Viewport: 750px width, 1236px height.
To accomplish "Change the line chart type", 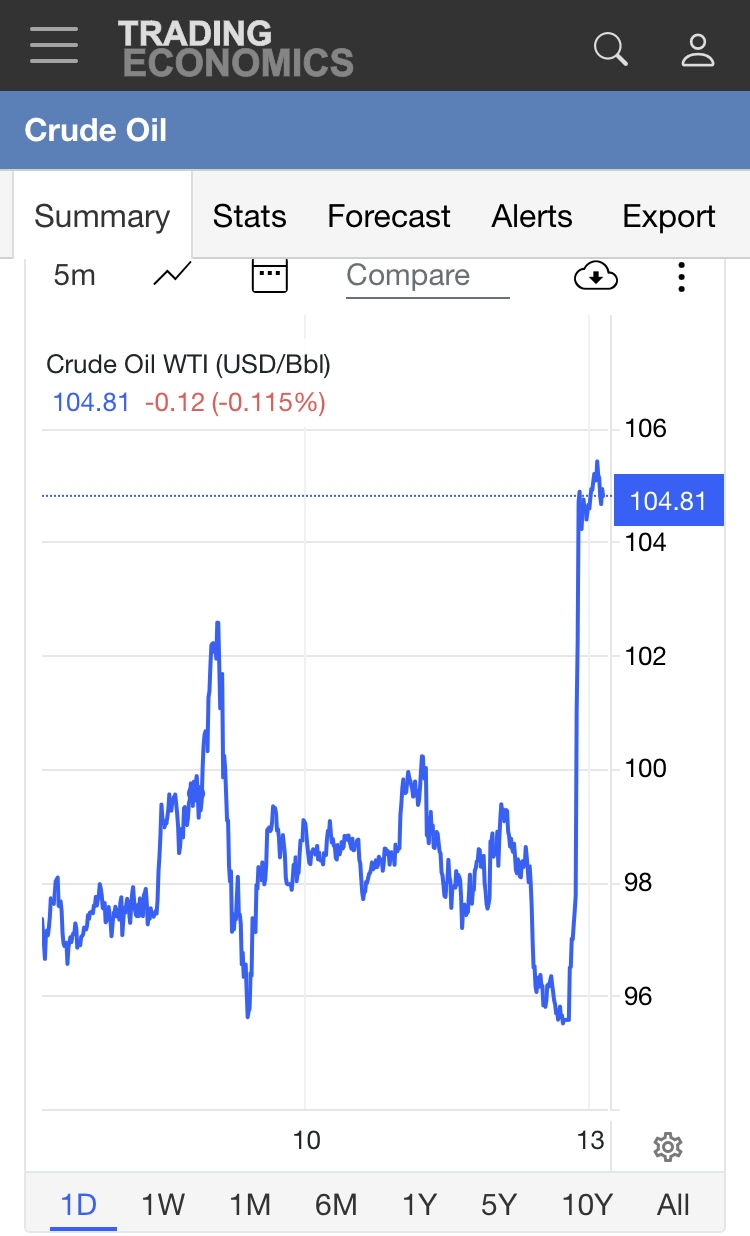I will [x=172, y=275].
